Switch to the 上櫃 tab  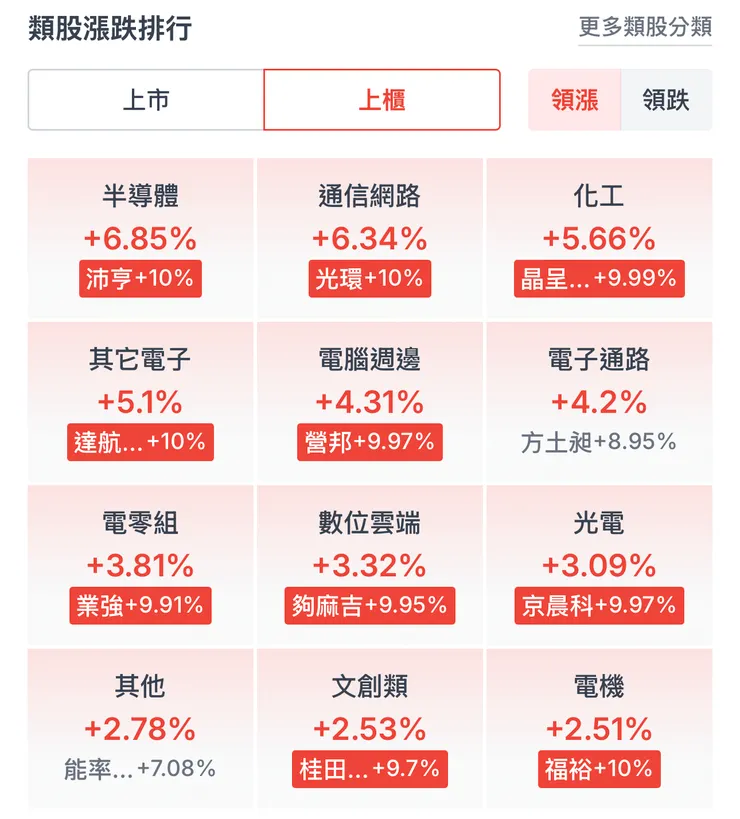[380, 99]
